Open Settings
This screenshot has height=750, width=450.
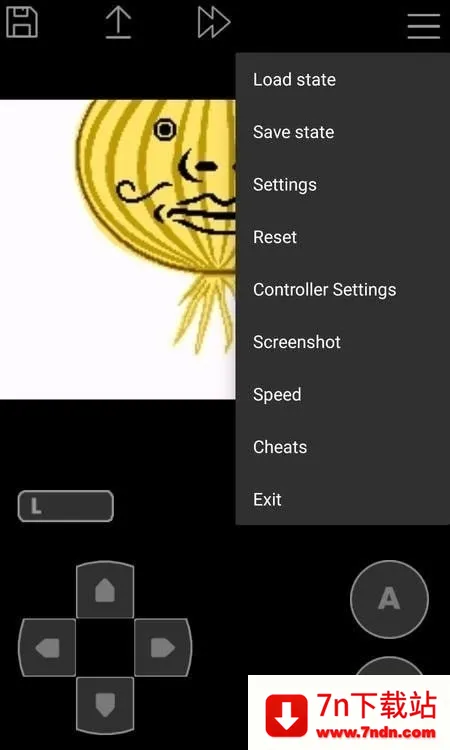point(342,185)
